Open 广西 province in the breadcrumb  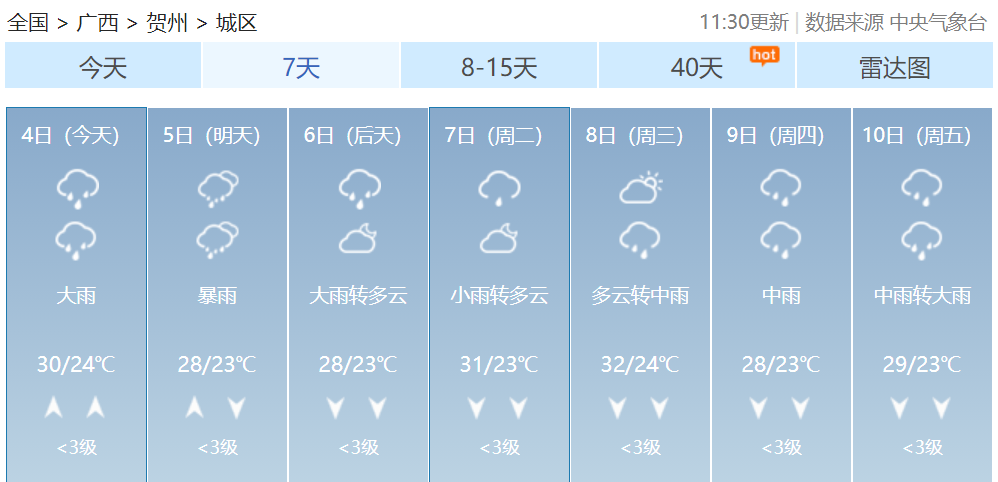click(x=97, y=22)
